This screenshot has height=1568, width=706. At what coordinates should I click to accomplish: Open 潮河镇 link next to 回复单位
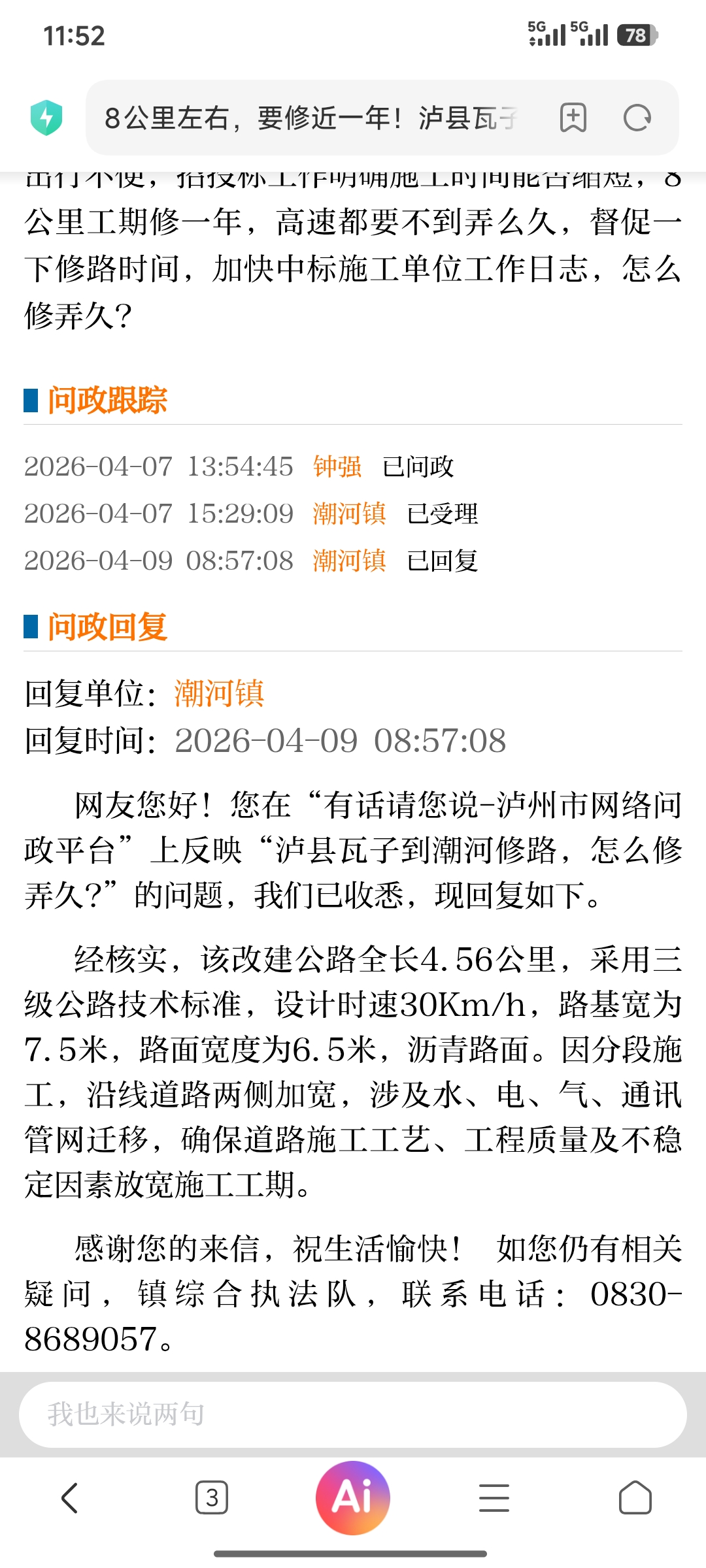220,693
